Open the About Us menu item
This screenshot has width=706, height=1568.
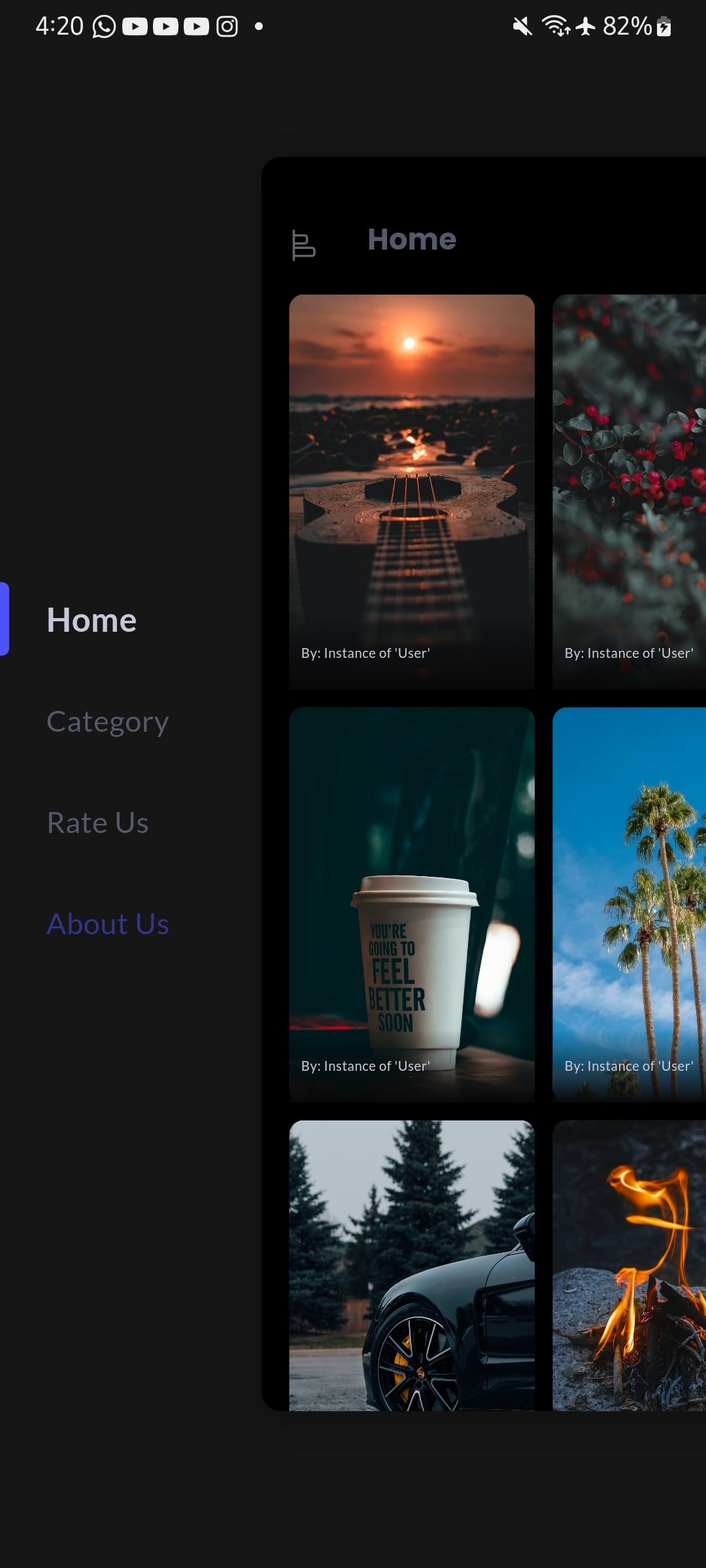click(108, 924)
